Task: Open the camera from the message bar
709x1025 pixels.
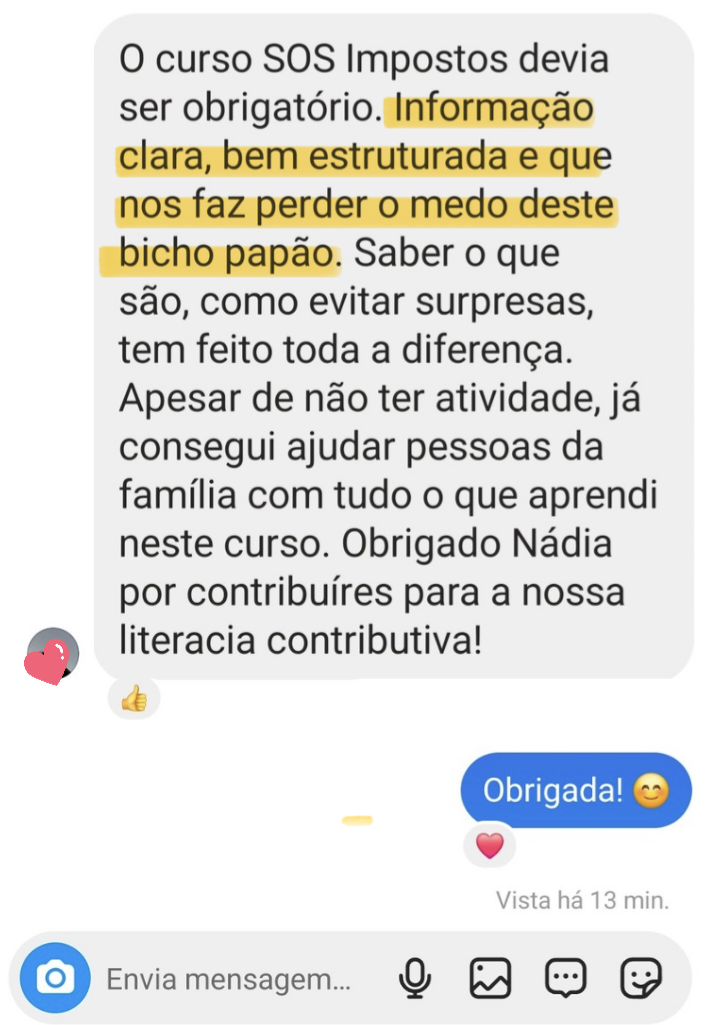Action: tap(55, 977)
